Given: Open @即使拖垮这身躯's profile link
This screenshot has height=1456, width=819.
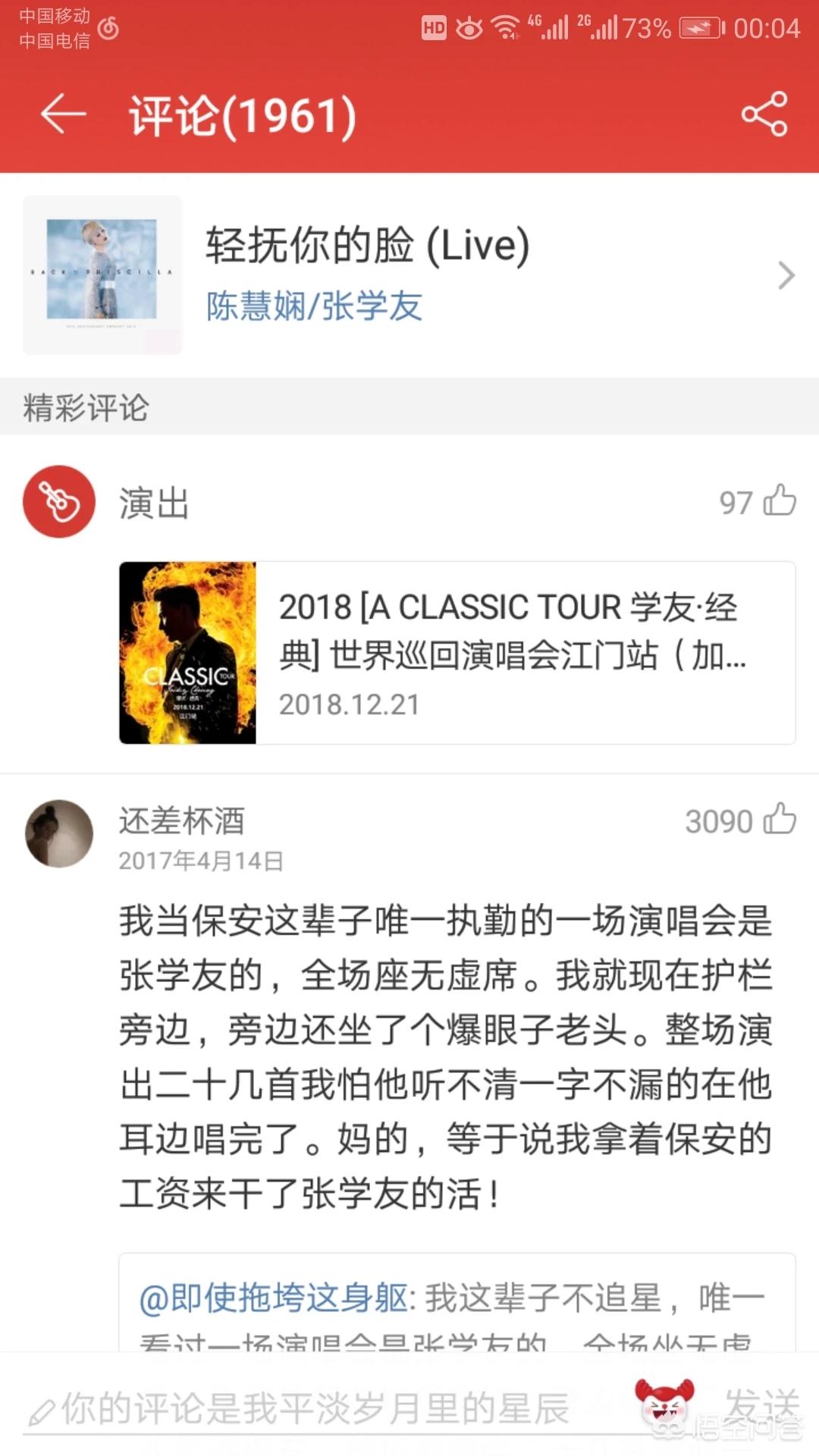Looking at the screenshot, I should [x=273, y=1298].
